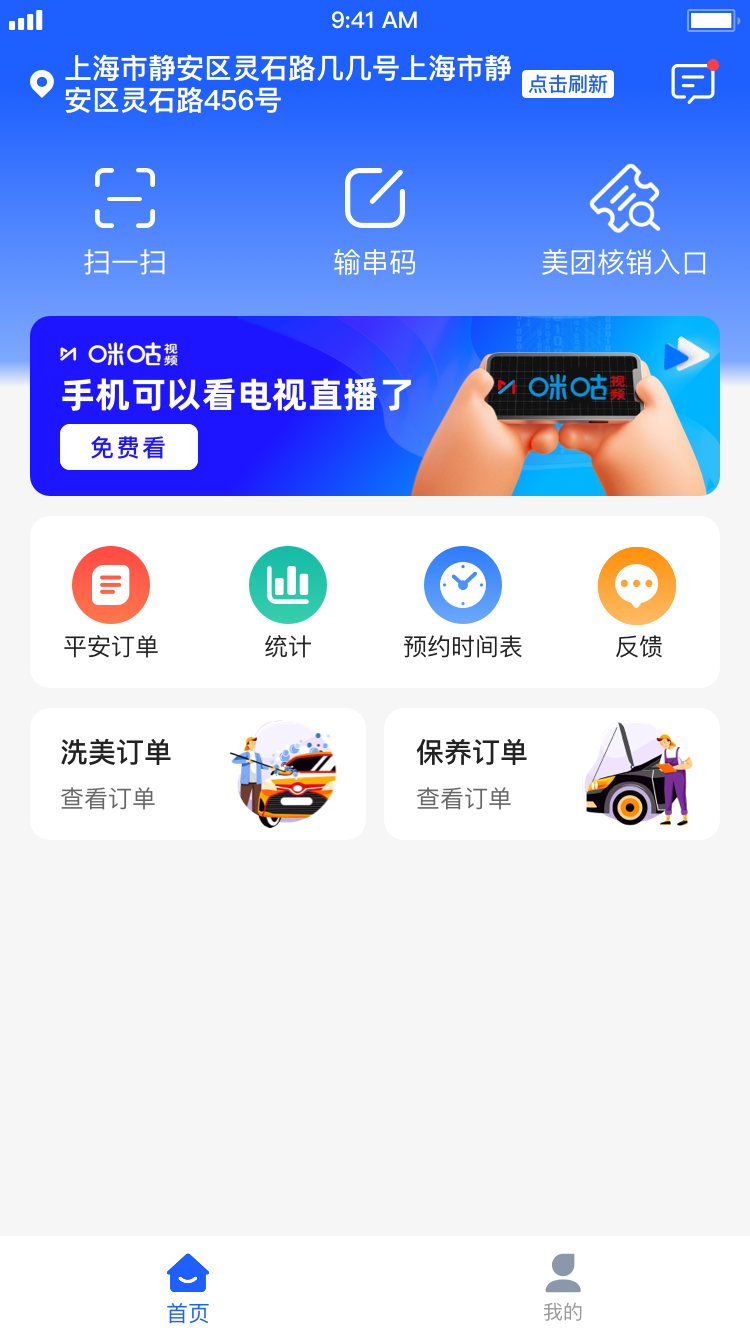The height and width of the screenshot is (1334, 750).
Task: Open the messages icon with red dot
Action: 693,84
